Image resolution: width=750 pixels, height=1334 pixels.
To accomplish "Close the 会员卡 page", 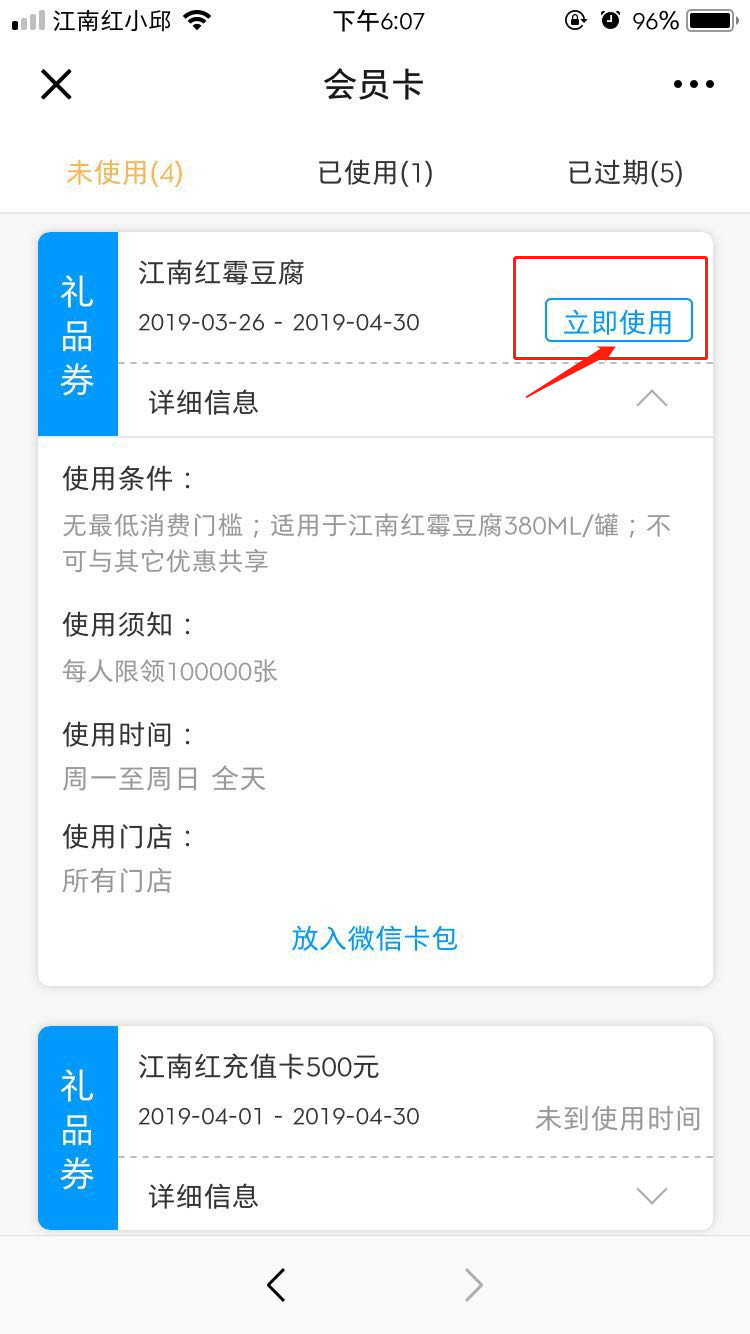I will point(56,84).
